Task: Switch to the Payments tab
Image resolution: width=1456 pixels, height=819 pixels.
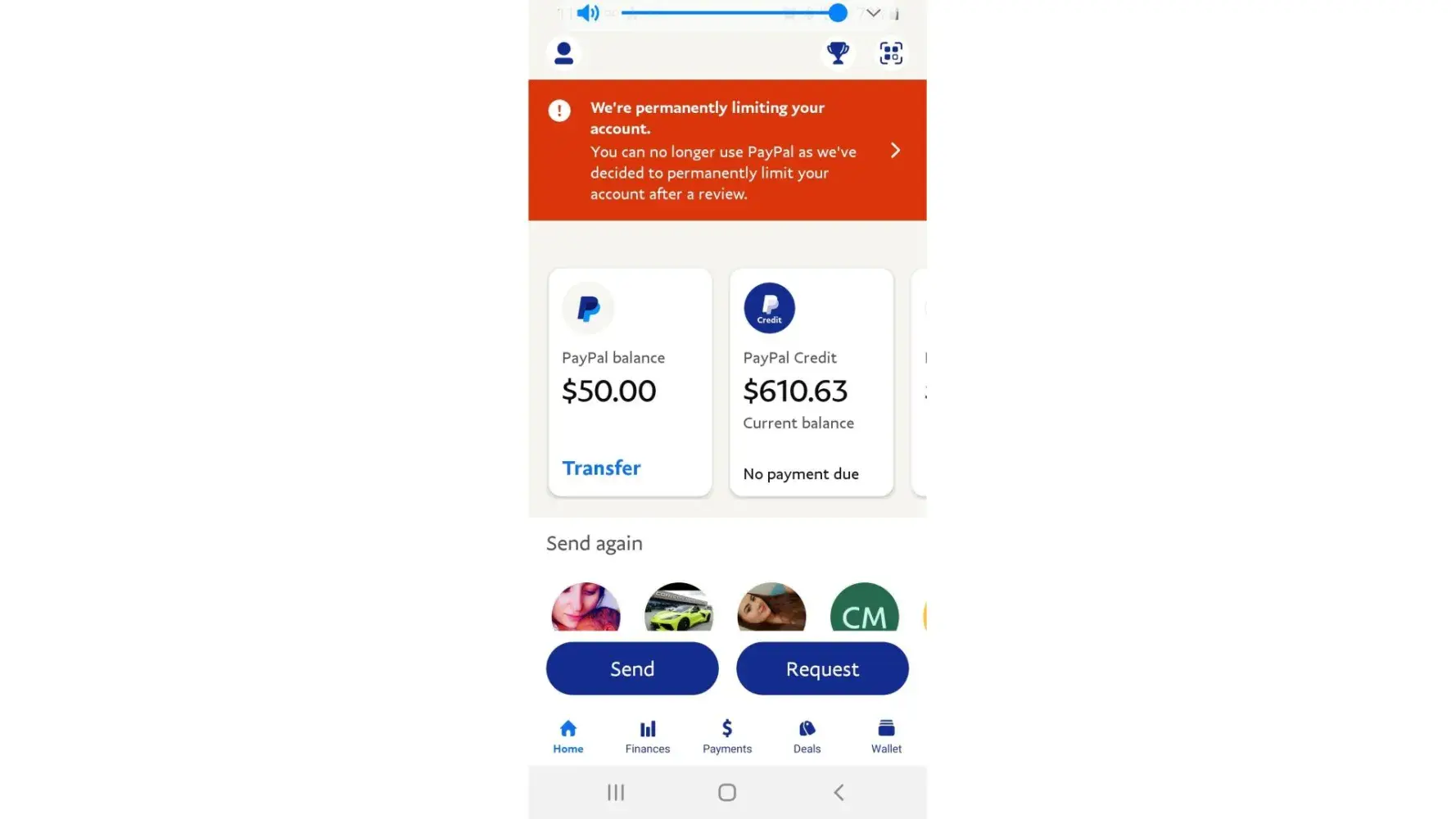Action: [x=726, y=736]
